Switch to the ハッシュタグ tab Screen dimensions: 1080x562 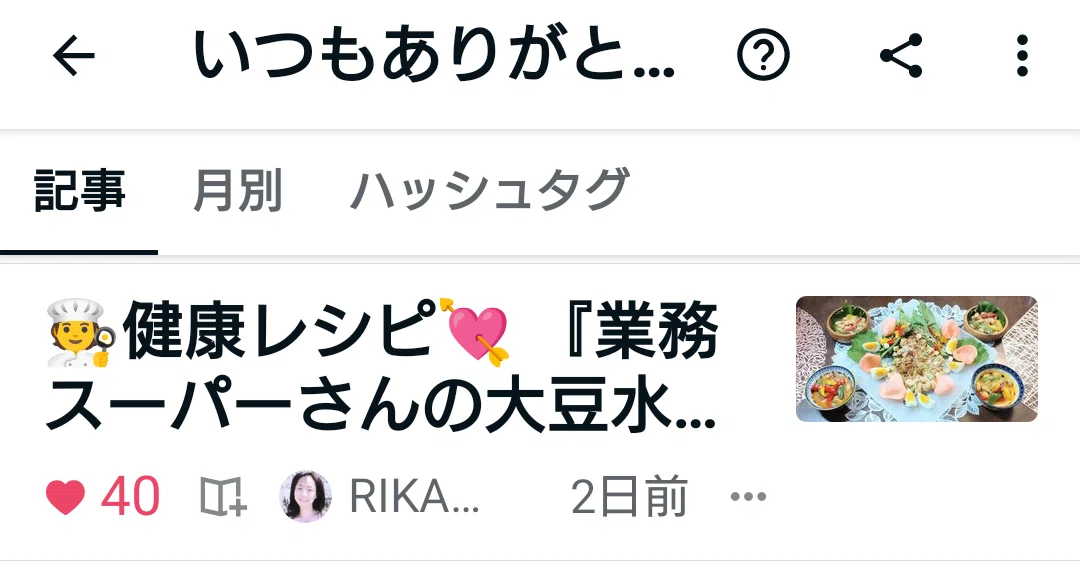[x=490, y=191]
